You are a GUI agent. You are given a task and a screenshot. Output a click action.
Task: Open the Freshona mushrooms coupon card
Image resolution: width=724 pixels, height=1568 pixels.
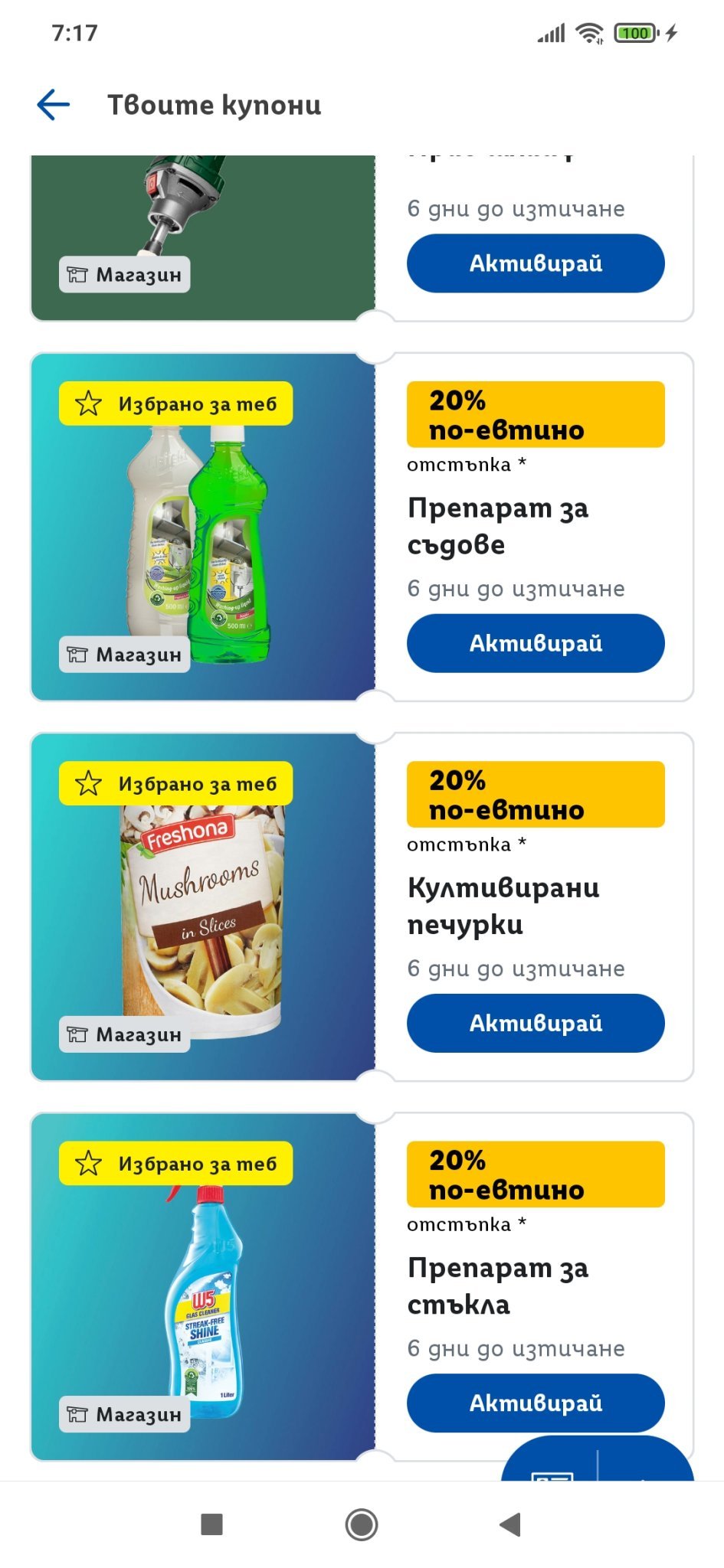pyautogui.click(x=203, y=908)
